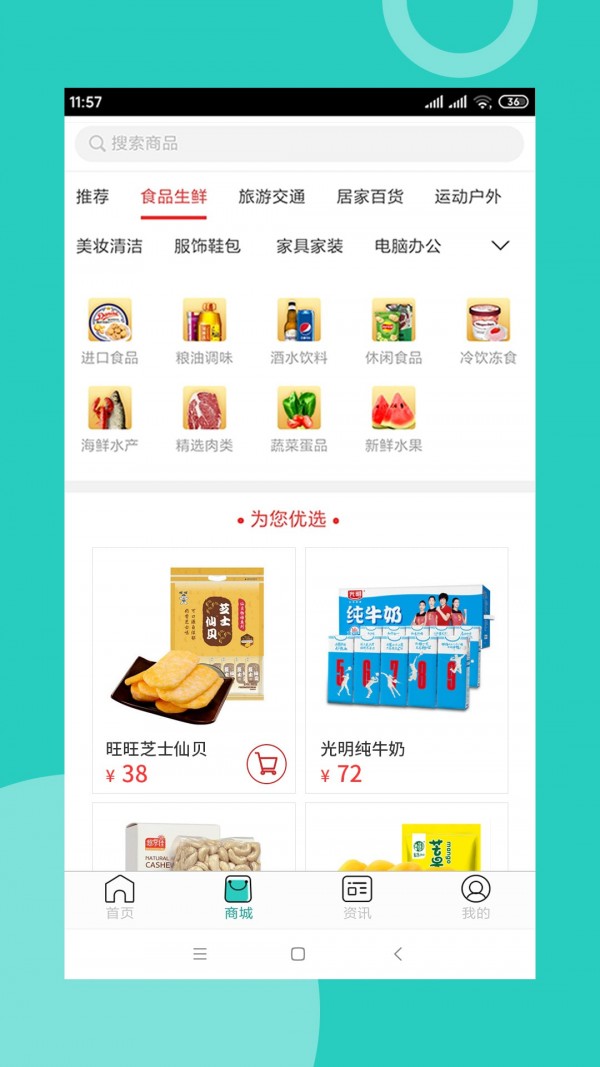Add 旺旺芝士仙贝 to the cart
Screen dimensions: 600x1067
(266, 765)
